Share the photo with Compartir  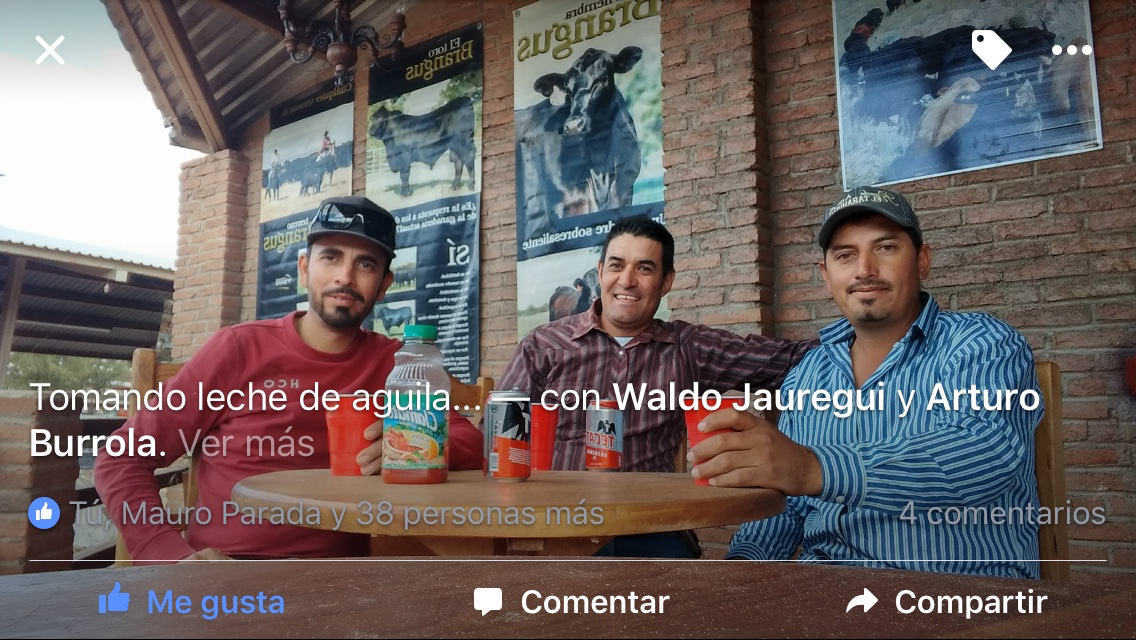coord(946,602)
